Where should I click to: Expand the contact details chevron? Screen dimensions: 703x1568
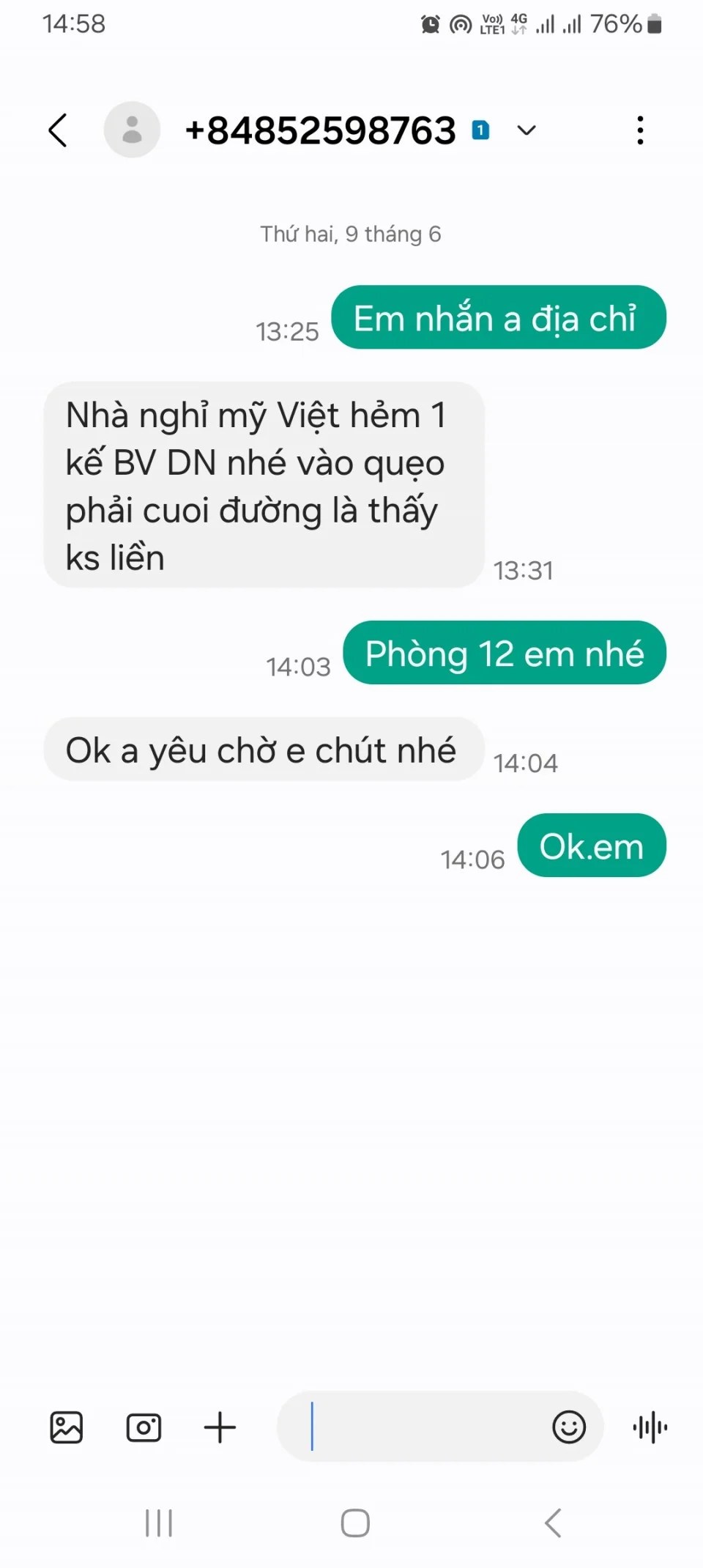(x=527, y=130)
